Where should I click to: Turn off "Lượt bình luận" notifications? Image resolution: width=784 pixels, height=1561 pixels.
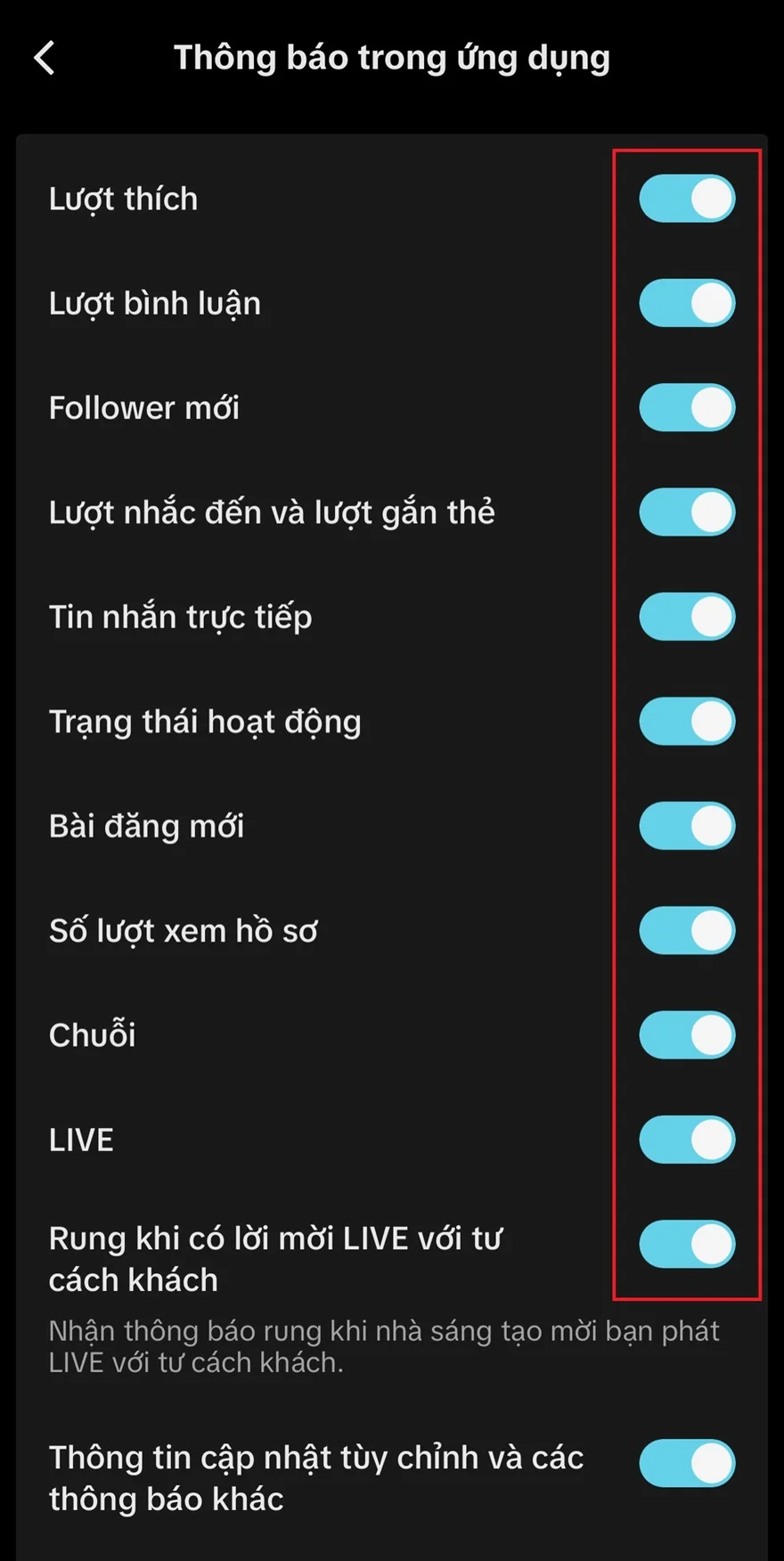(686, 302)
